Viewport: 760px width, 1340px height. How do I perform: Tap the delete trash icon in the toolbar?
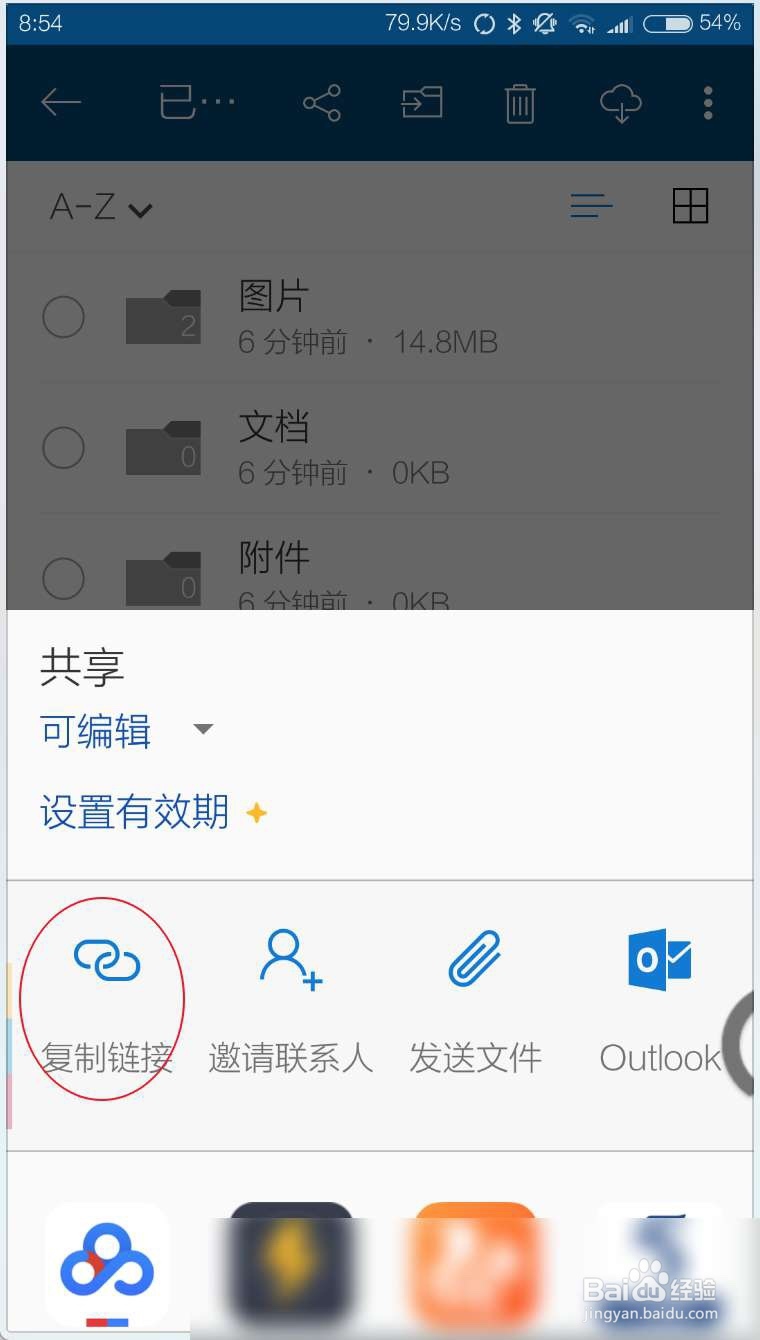pos(520,102)
